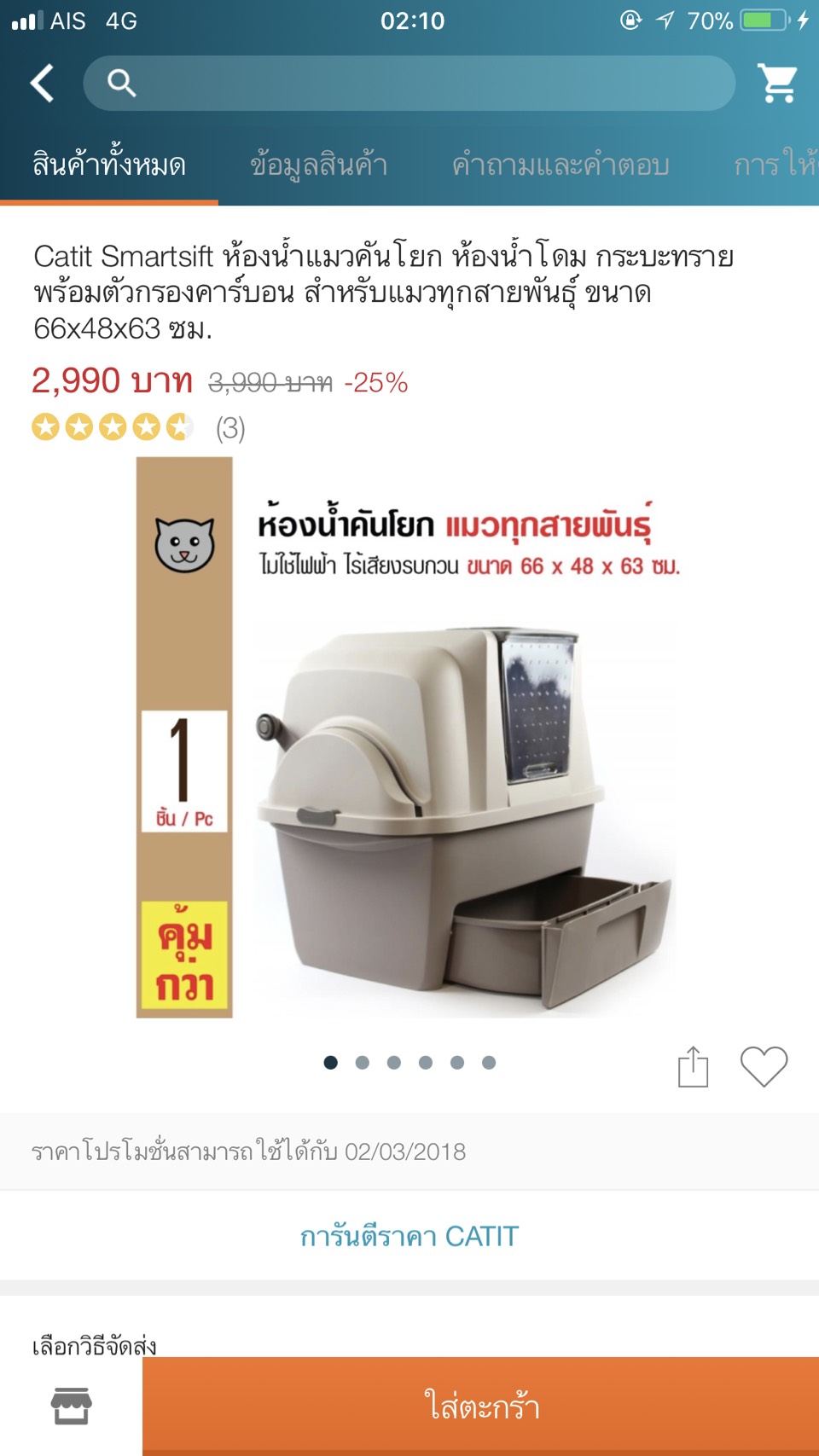Select the สินค้าทั้งหมด tab

[109, 164]
